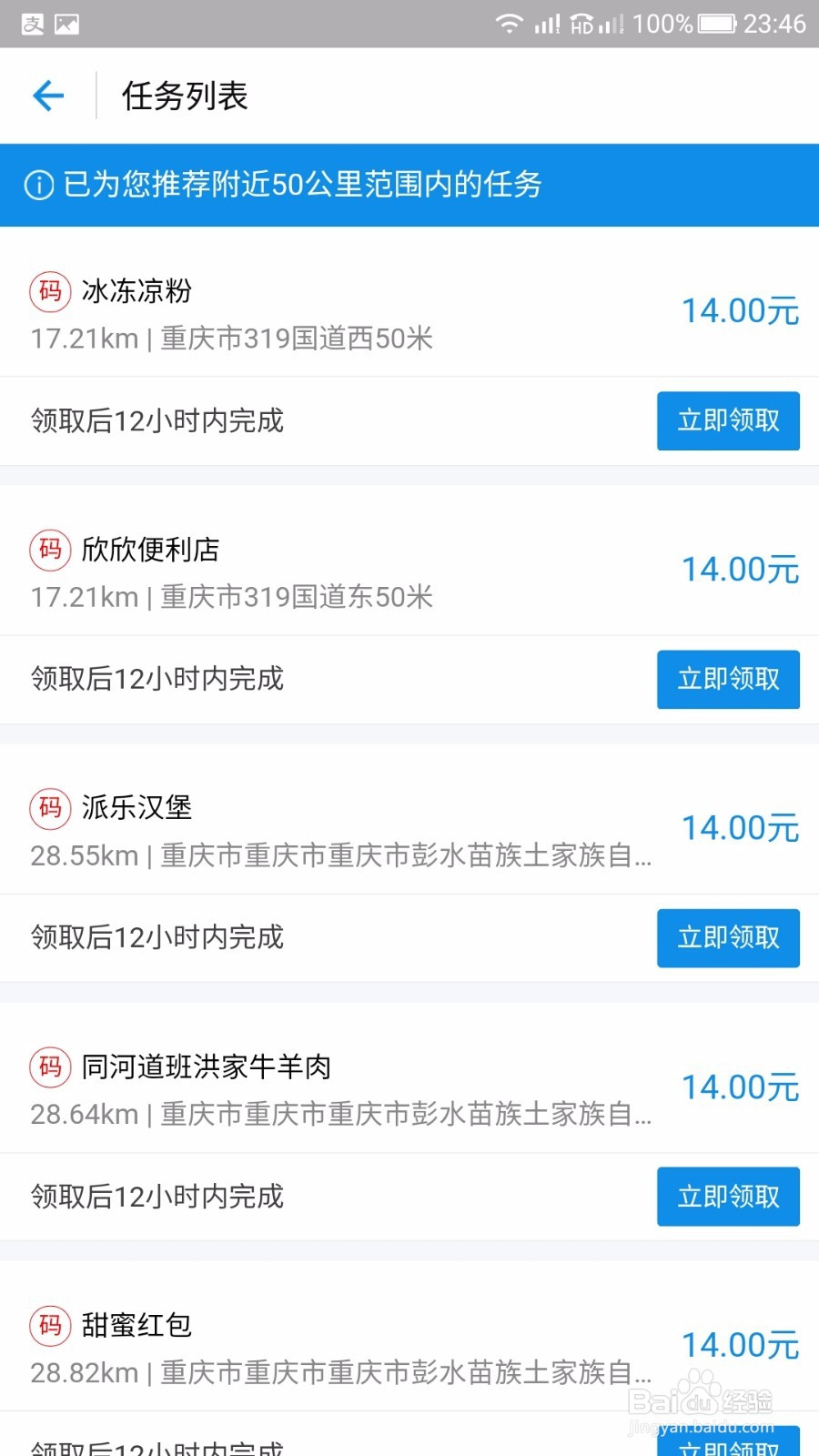
Task: Open the 同河道班洪家牛羊肉 task details
Action: (x=409, y=1088)
